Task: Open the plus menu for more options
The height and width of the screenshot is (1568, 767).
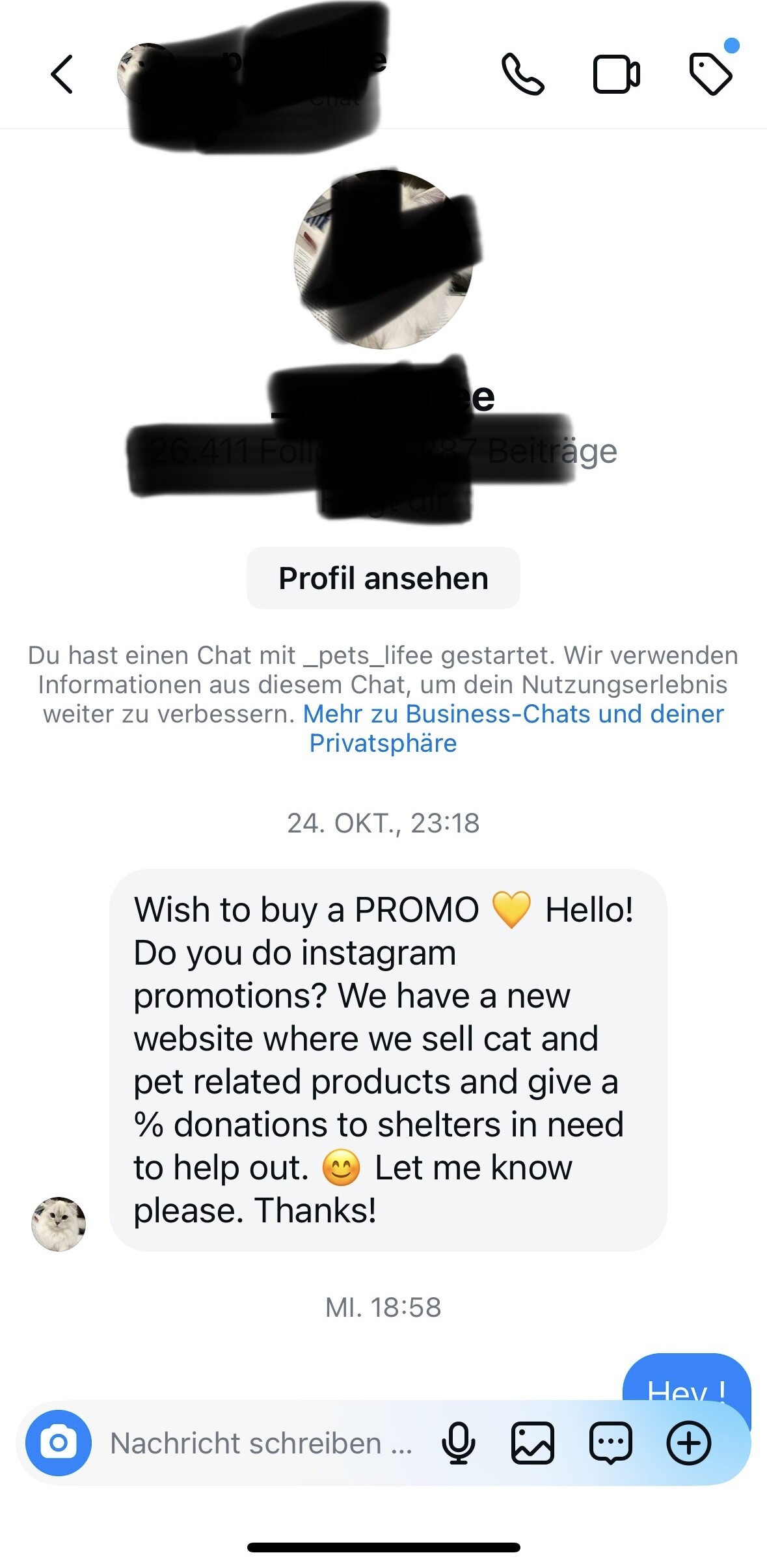Action: coord(689,1443)
